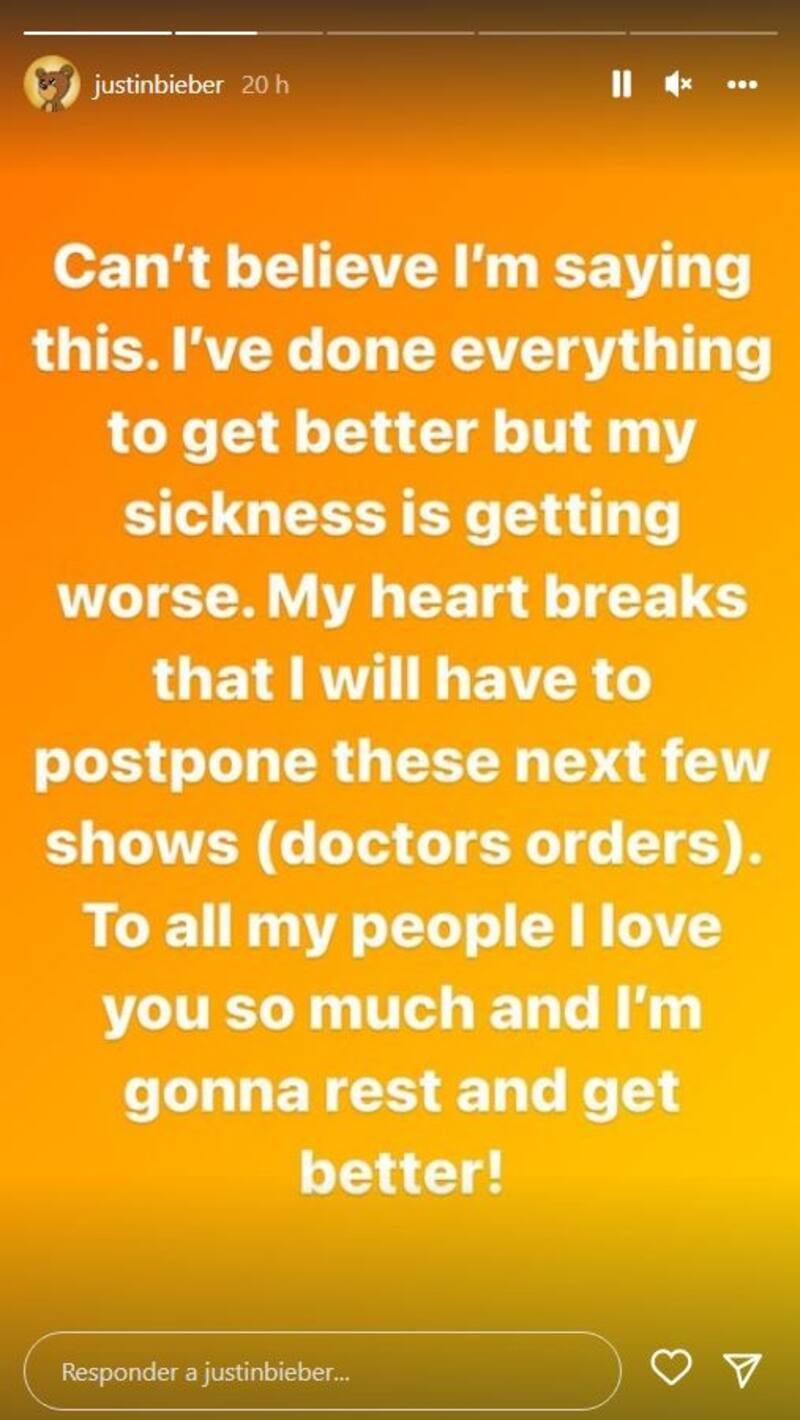Tap the Responder a justinbieber reply field

(x=320, y=1372)
